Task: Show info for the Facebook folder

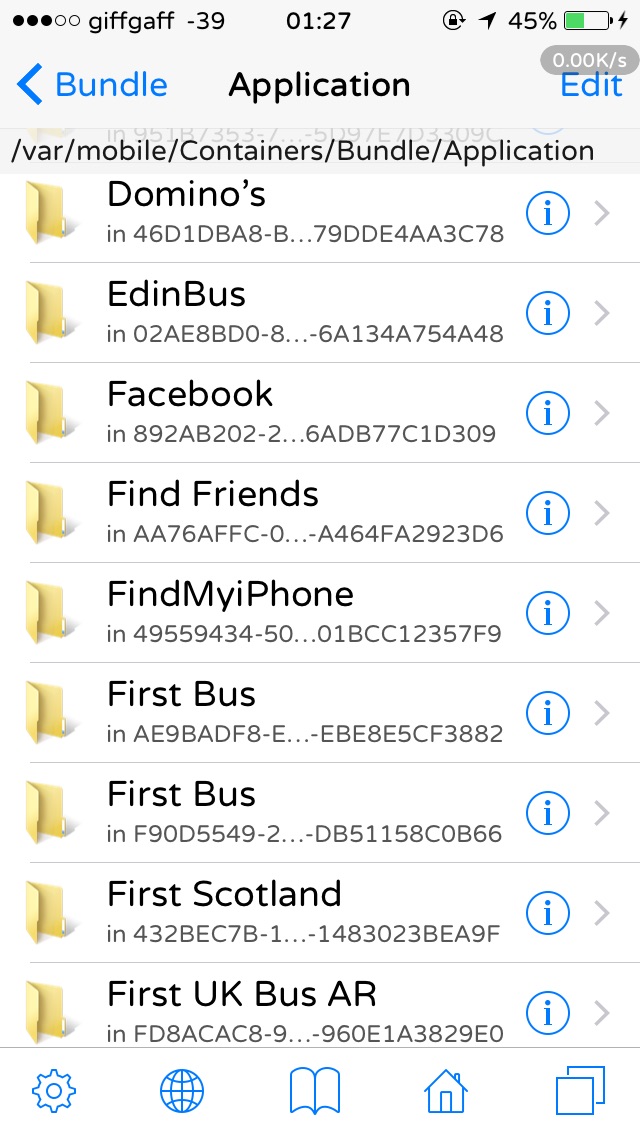Action: 547,412
